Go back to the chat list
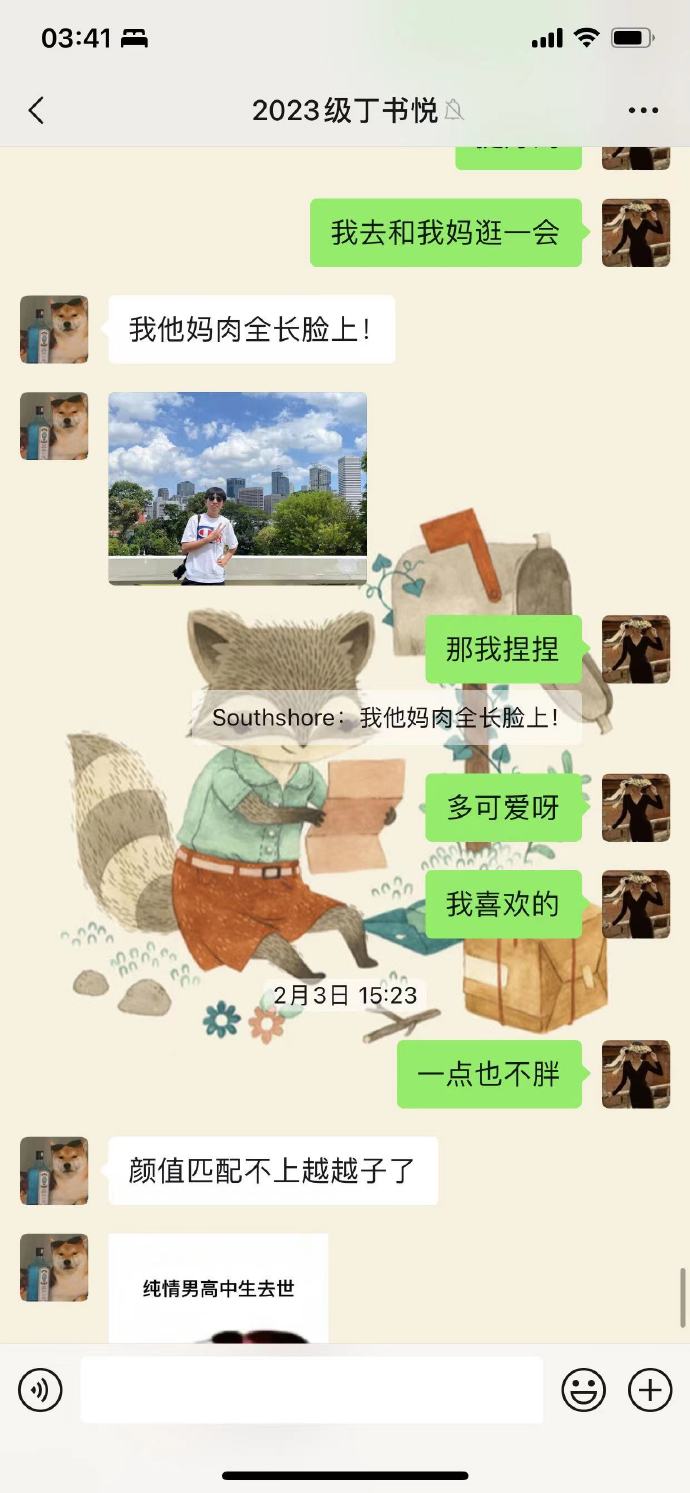Image resolution: width=690 pixels, height=1493 pixels. [x=37, y=110]
